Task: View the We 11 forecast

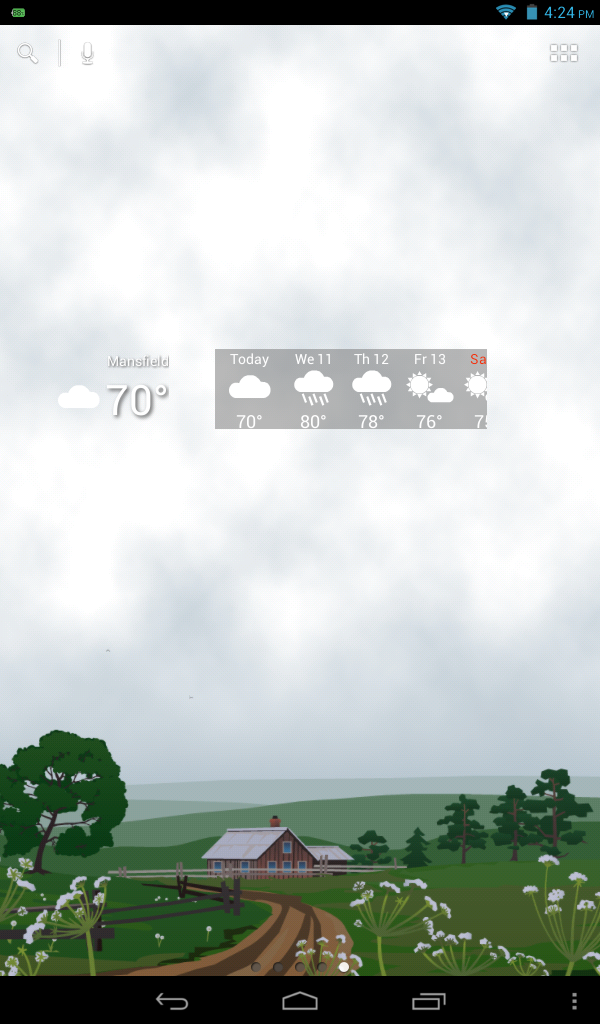Action: click(x=313, y=389)
